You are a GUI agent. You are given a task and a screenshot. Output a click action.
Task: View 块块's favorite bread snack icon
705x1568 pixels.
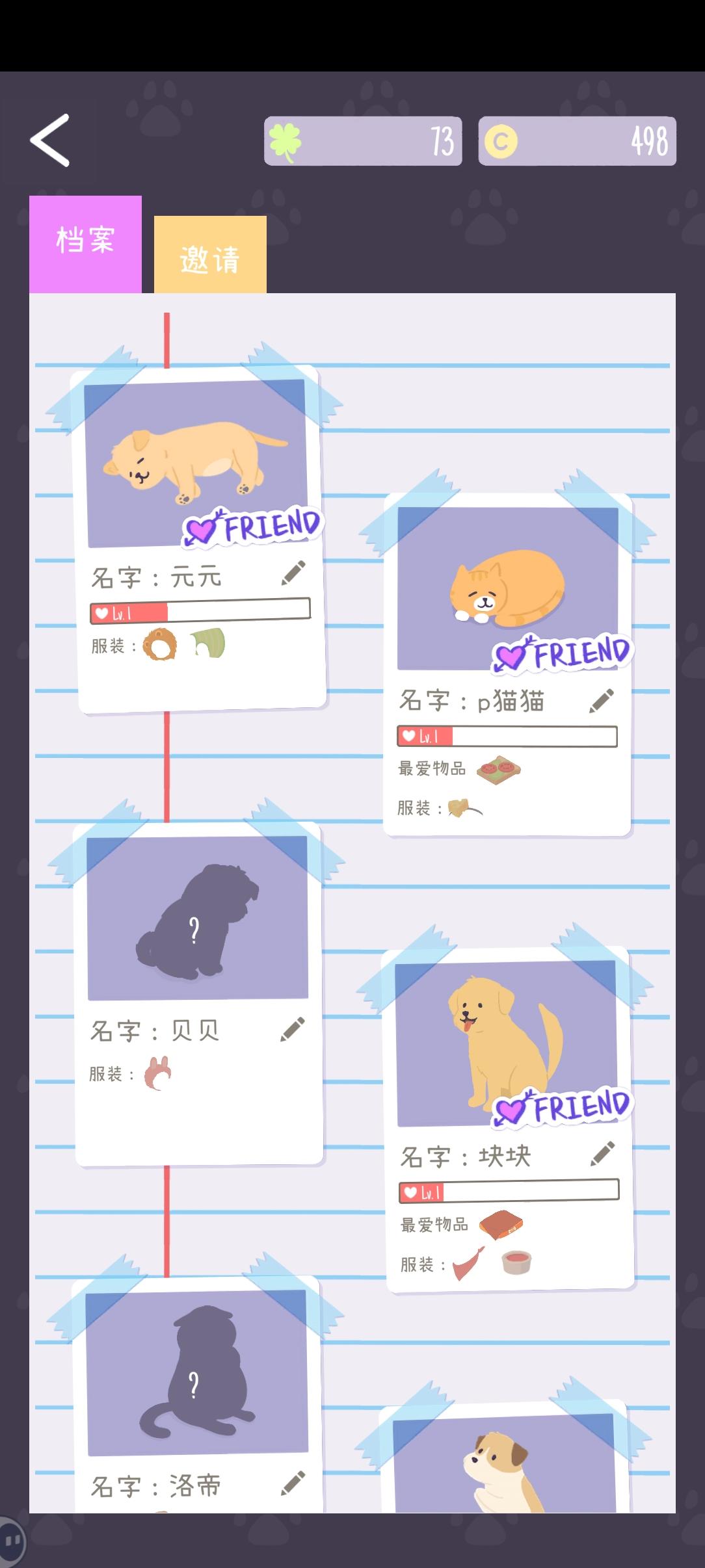pyautogui.click(x=499, y=1225)
